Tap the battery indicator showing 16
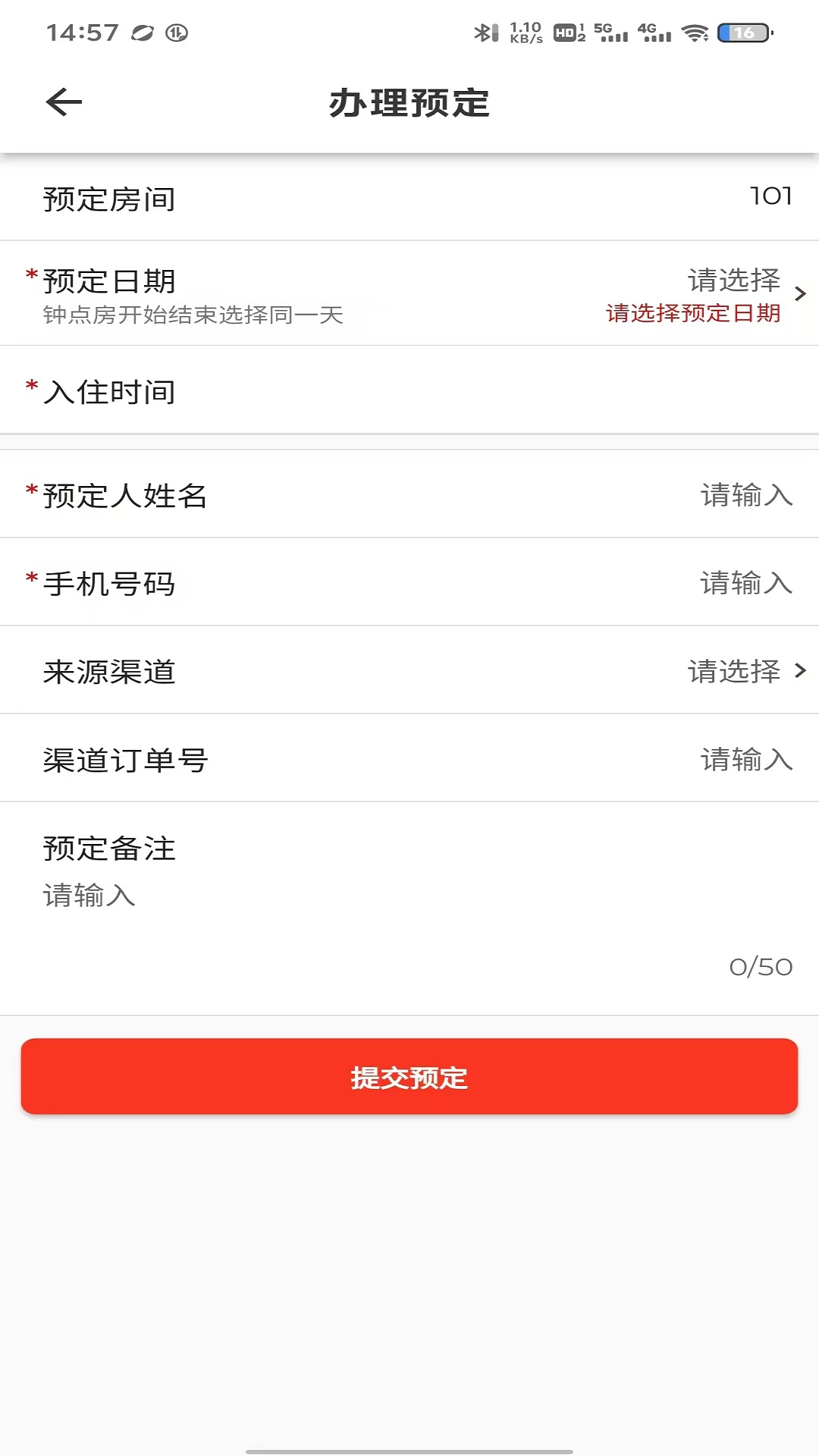 pyautogui.click(x=744, y=32)
